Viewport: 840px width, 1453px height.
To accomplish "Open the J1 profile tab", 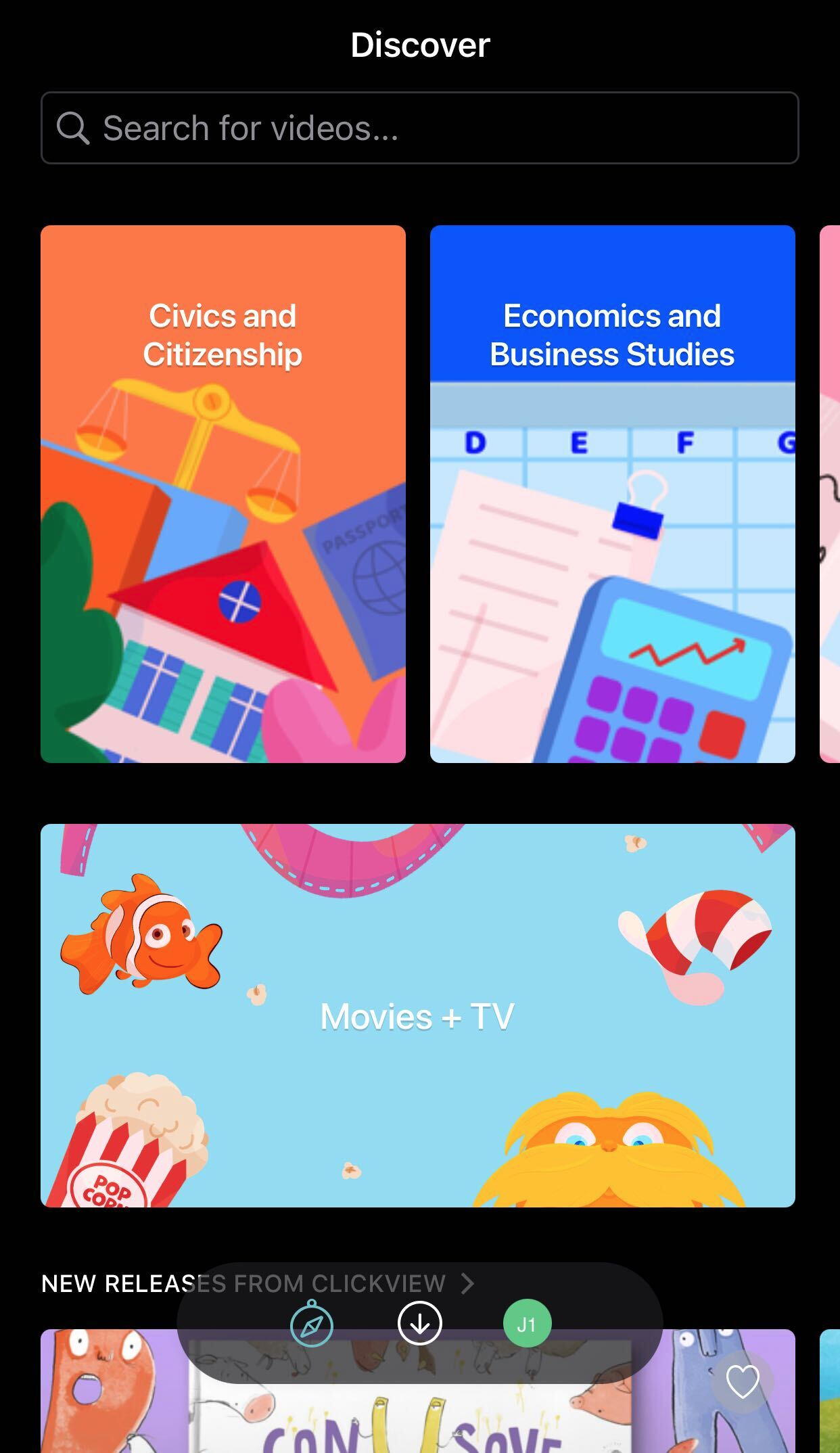I will pos(528,1323).
